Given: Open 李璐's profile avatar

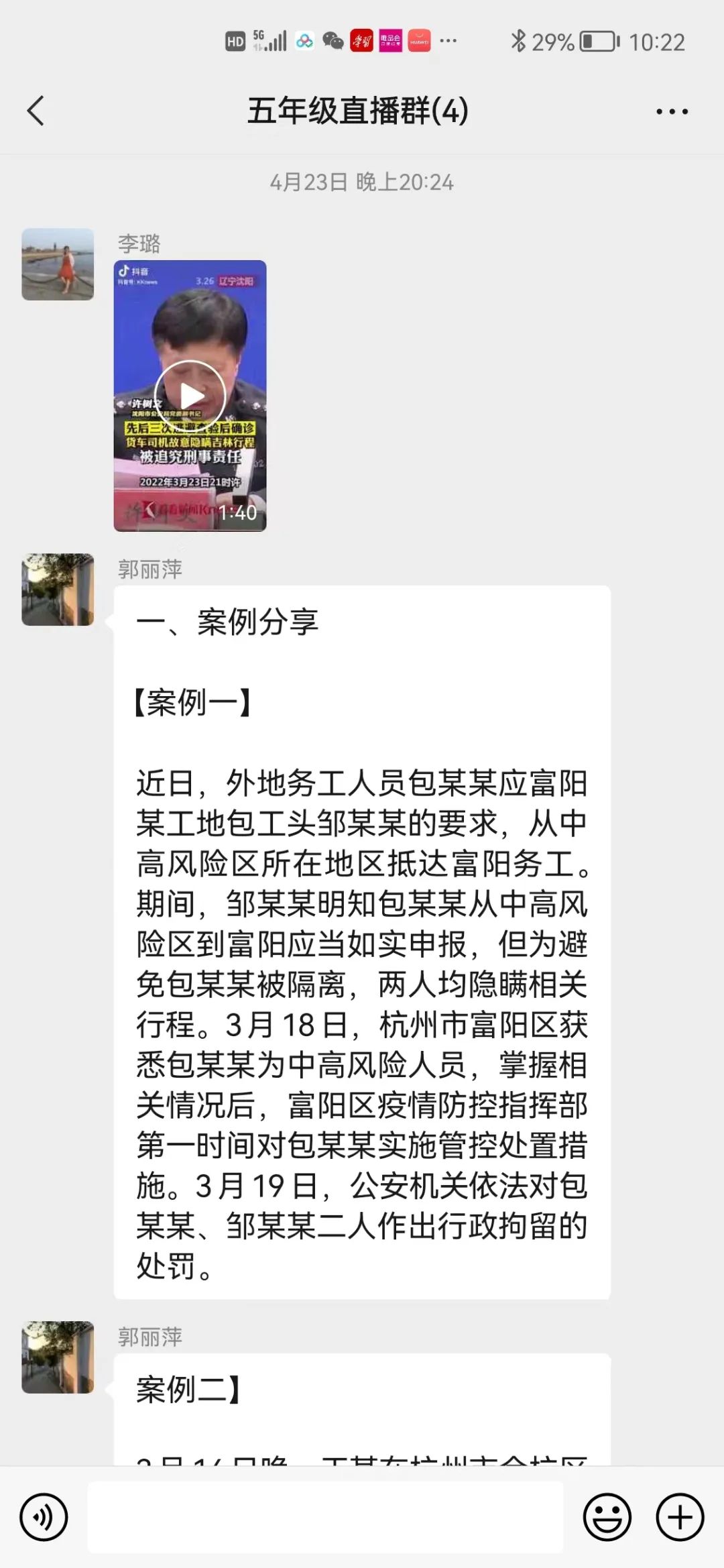Looking at the screenshot, I should click(58, 264).
